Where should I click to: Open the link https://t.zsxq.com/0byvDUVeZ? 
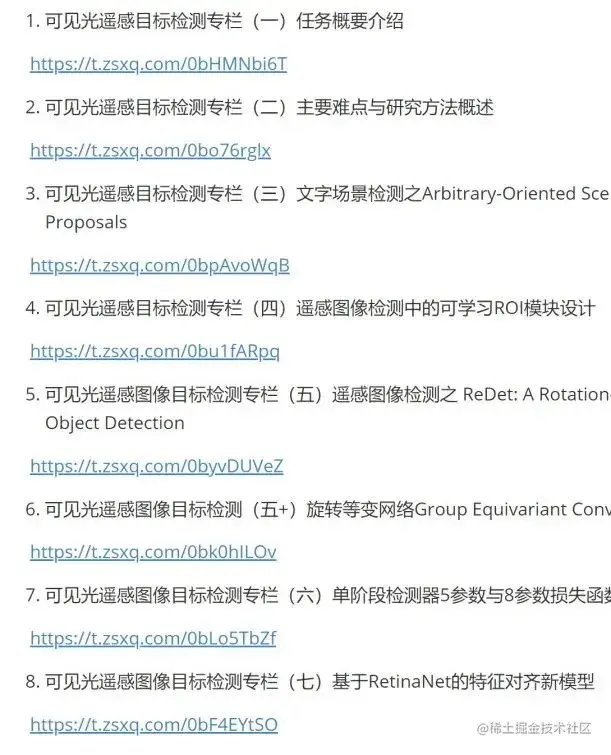click(156, 466)
